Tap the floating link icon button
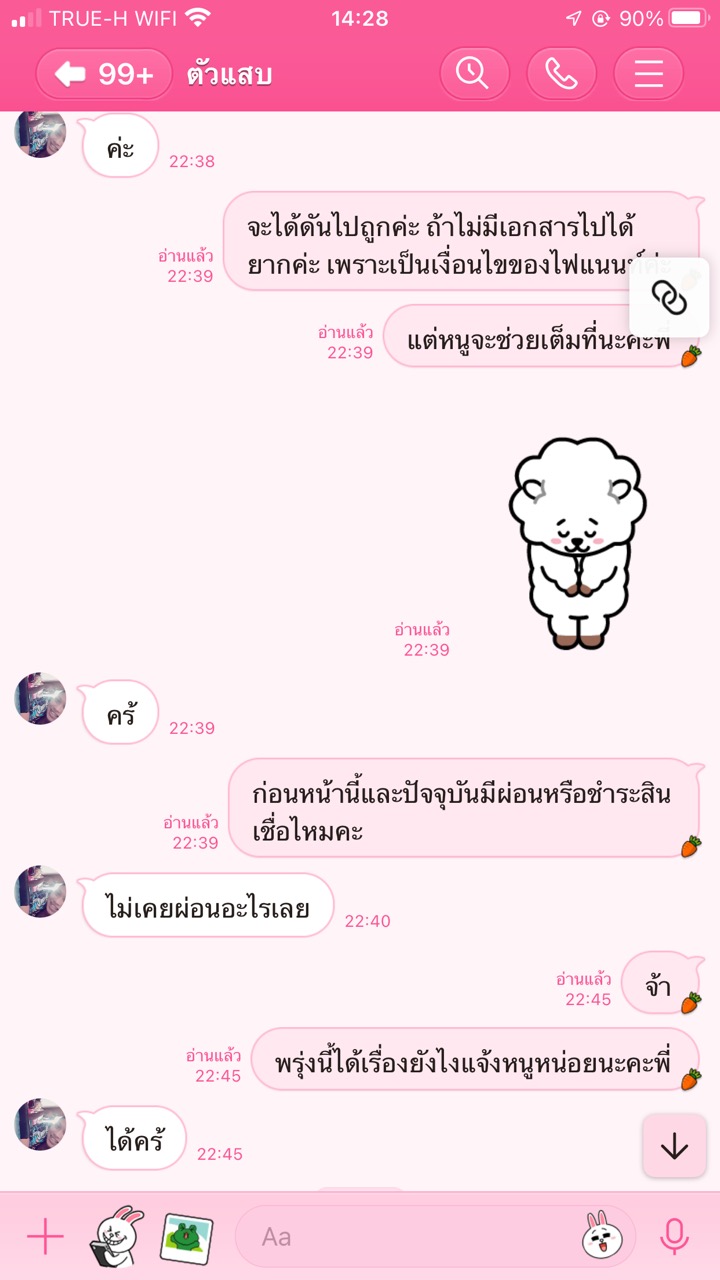720x1280 pixels. point(669,297)
